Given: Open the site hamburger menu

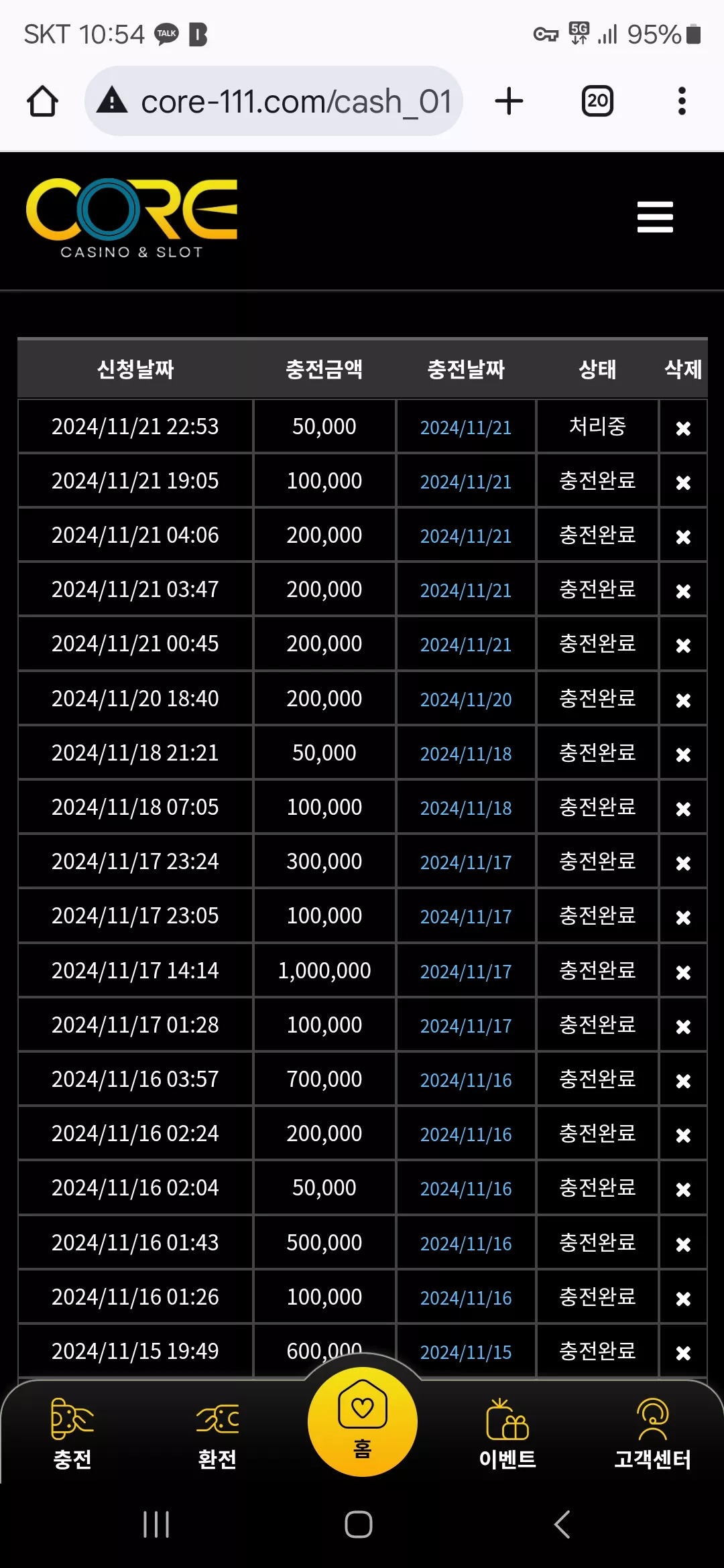Looking at the screenshot, I should (655, 216).
